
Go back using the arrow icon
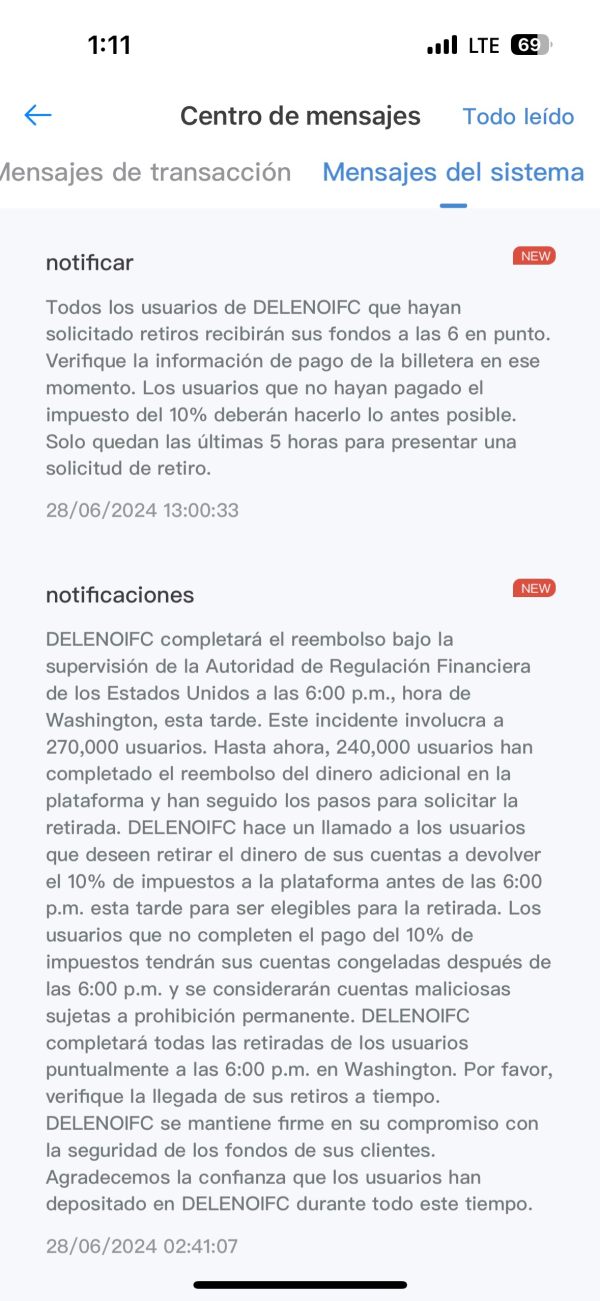(38, 116)
